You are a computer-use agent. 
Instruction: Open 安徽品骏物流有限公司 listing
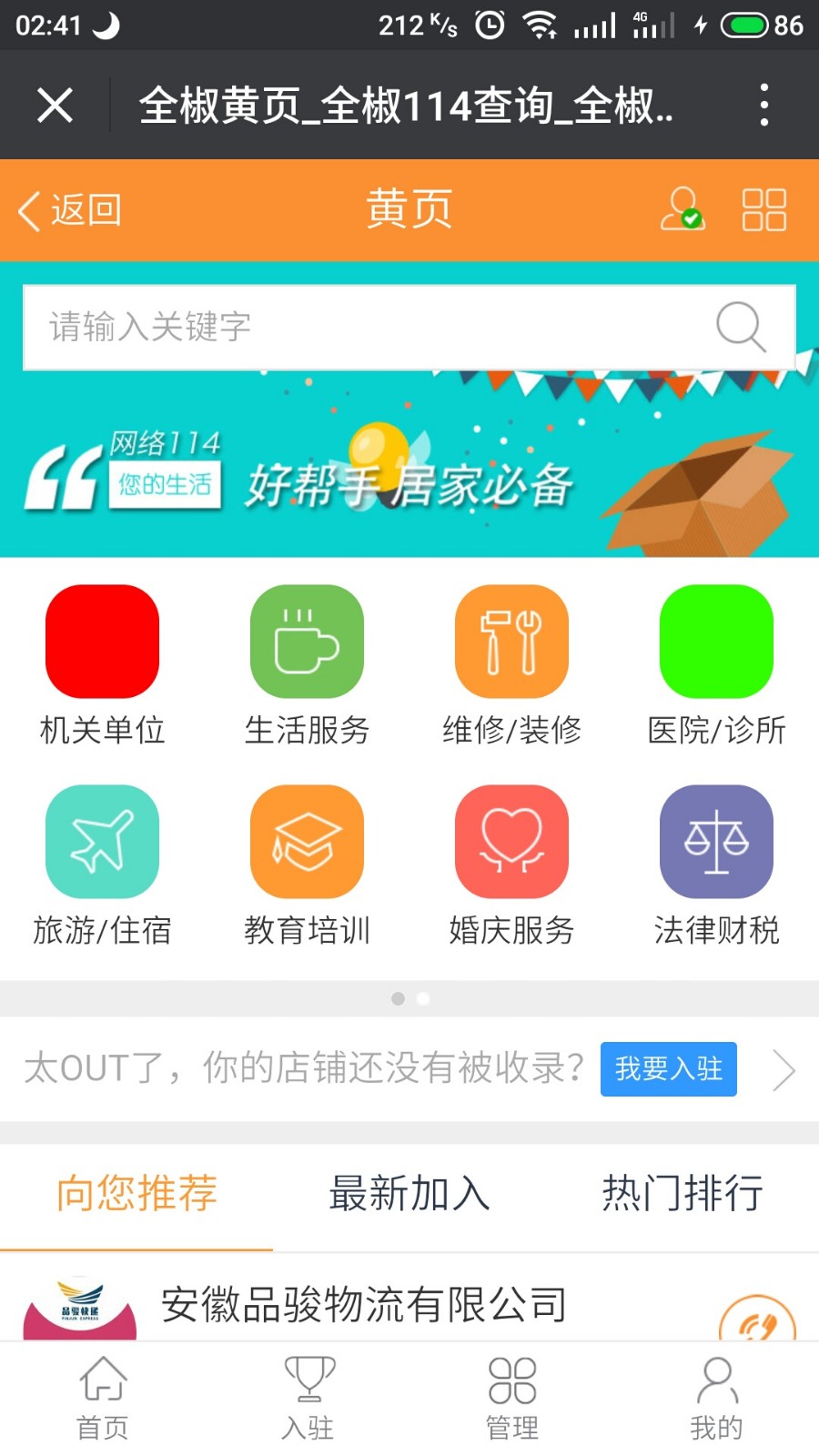[364, 1305]
